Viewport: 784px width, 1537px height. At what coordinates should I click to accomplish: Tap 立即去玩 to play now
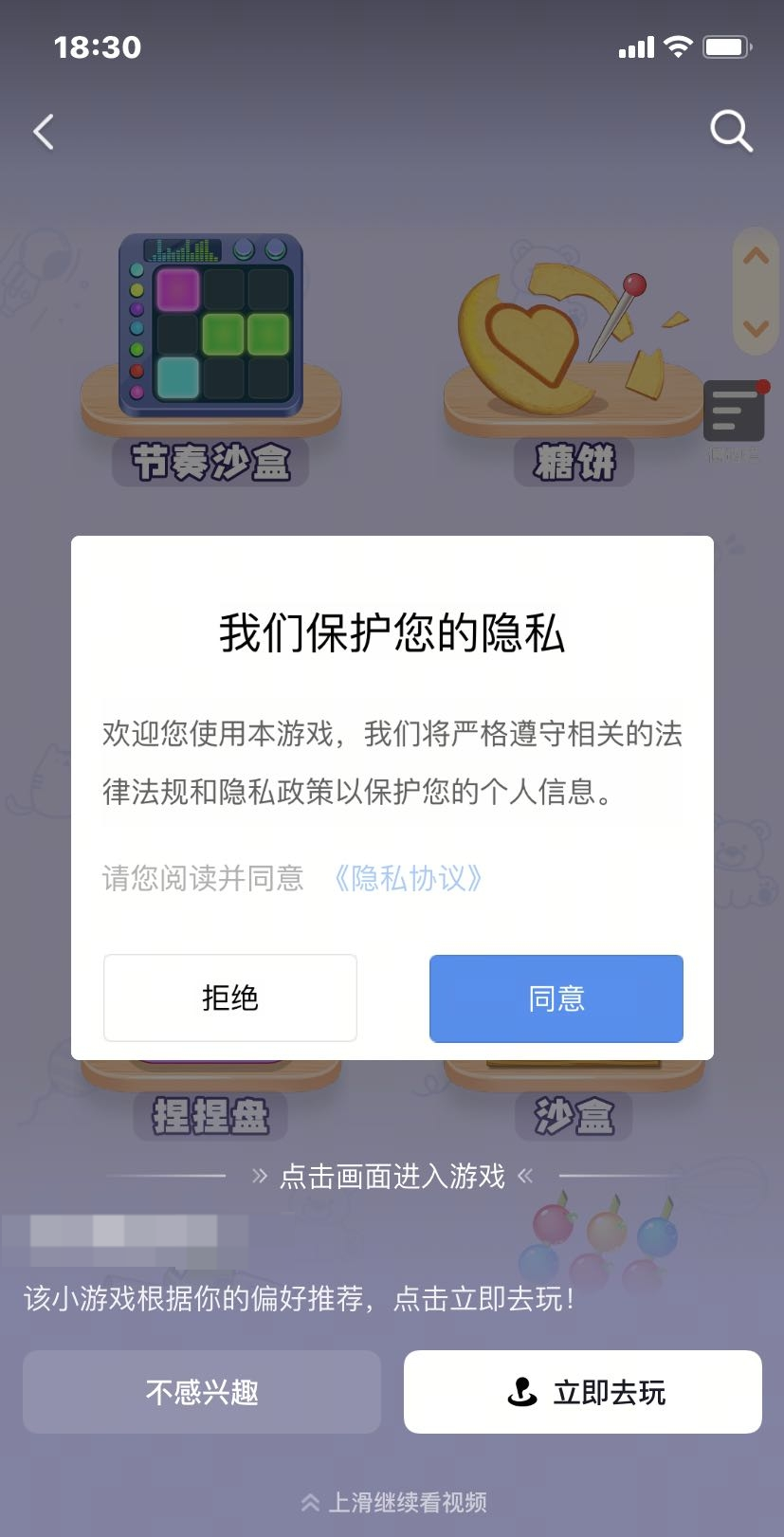pyautogui.click(x=582, y=1391)
